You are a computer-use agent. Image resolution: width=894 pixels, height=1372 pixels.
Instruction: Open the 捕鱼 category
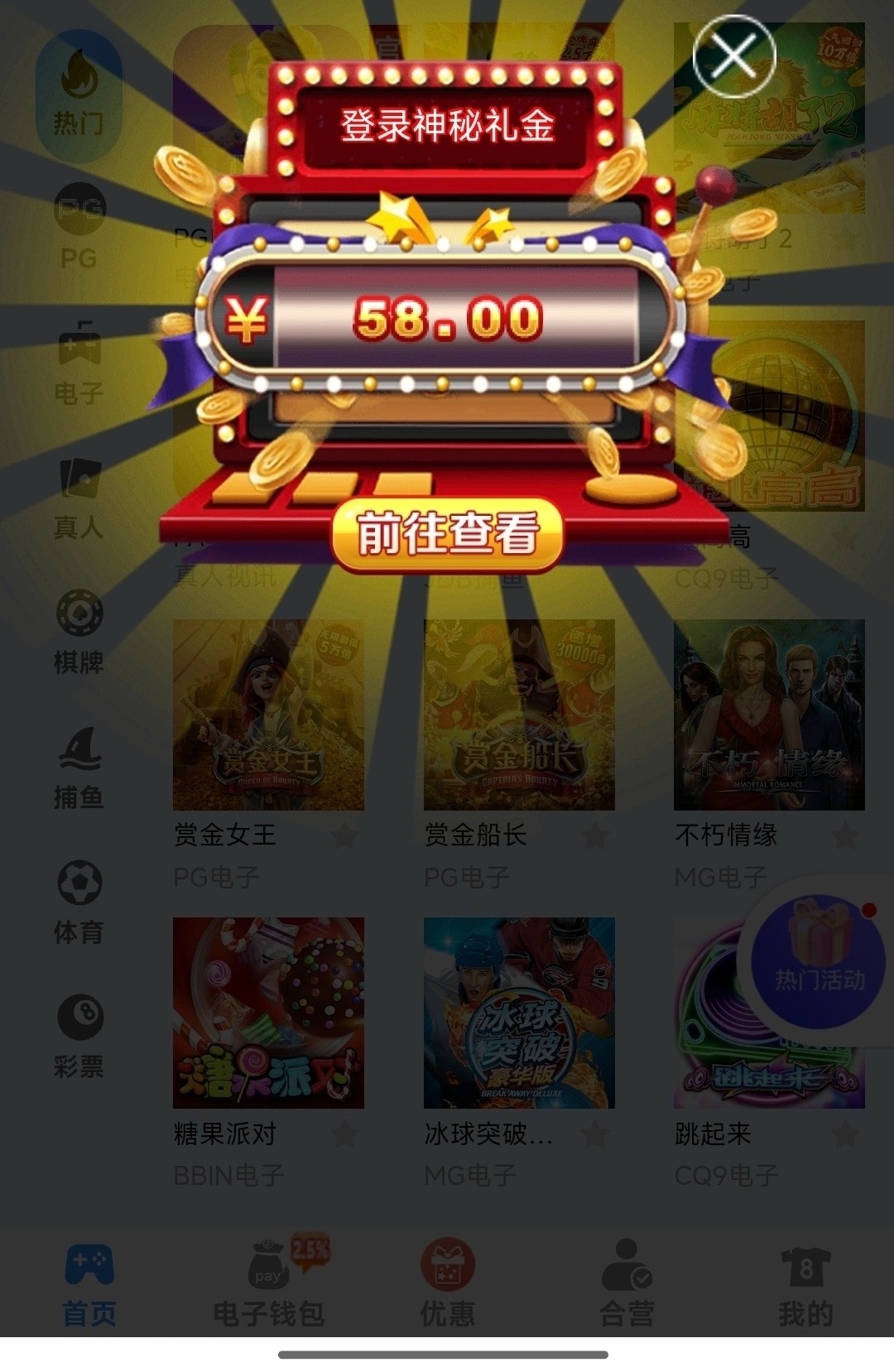(79, 767)
